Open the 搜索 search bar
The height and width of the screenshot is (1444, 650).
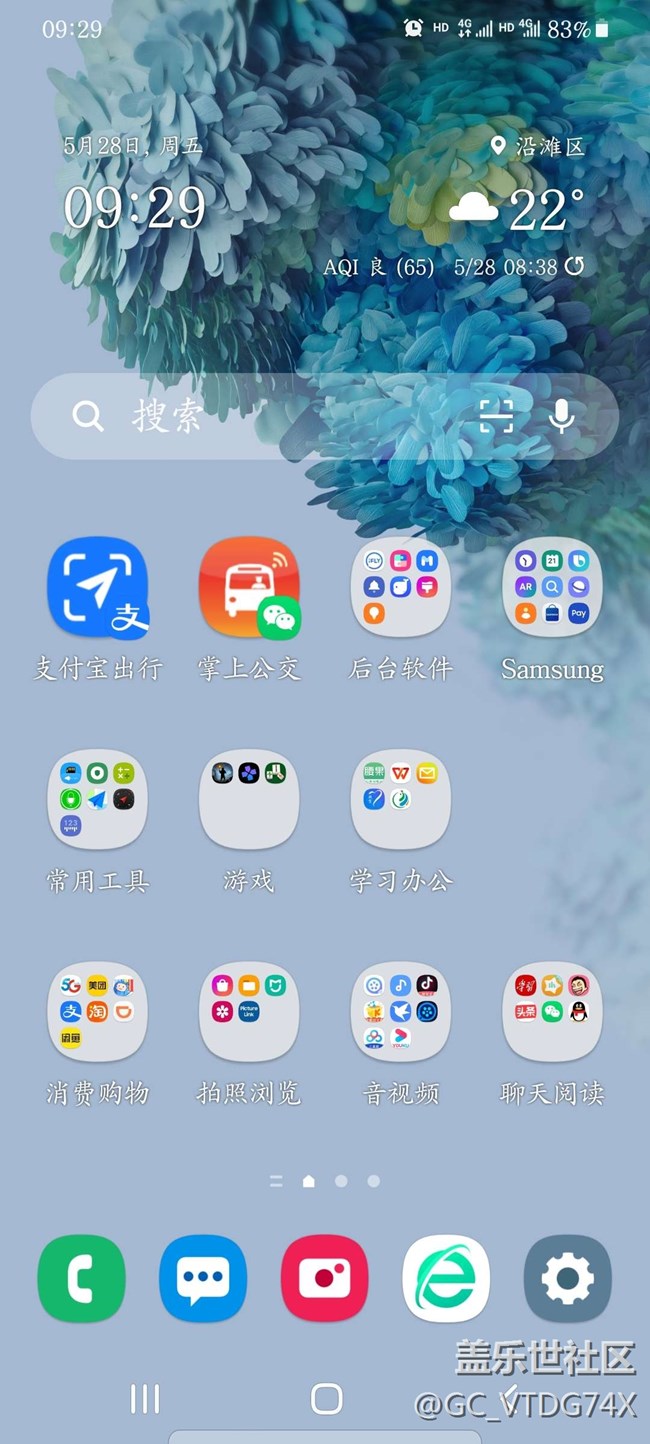pos(250,416)
